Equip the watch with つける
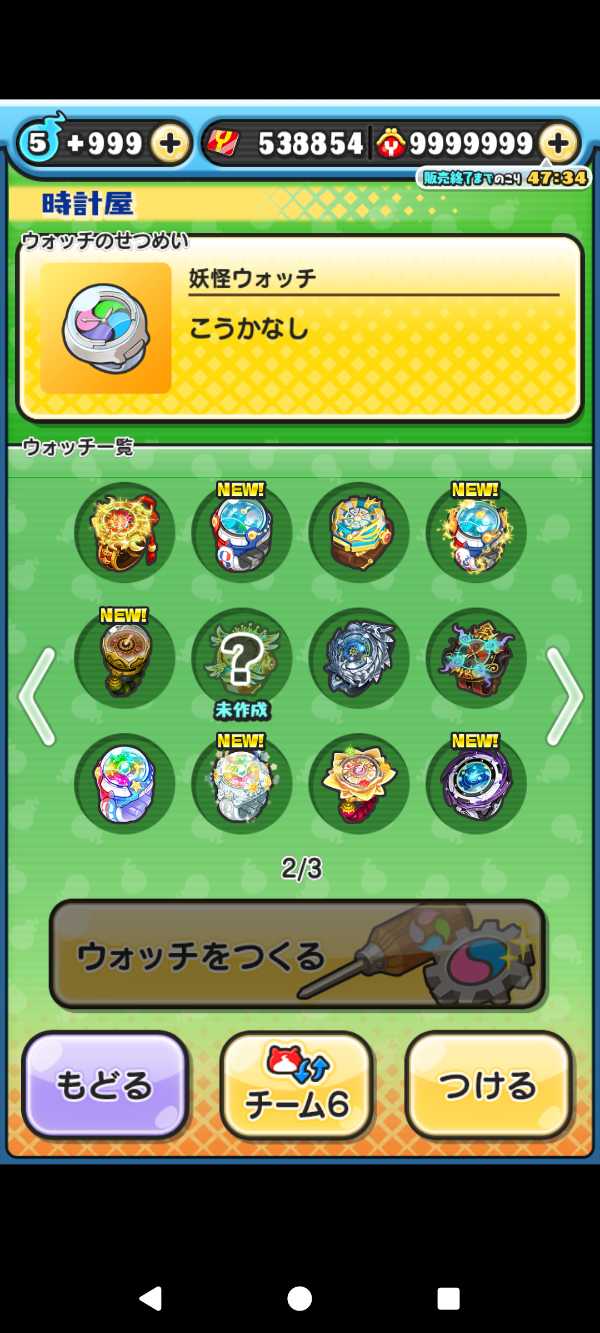 click(x=488, y=1085)
